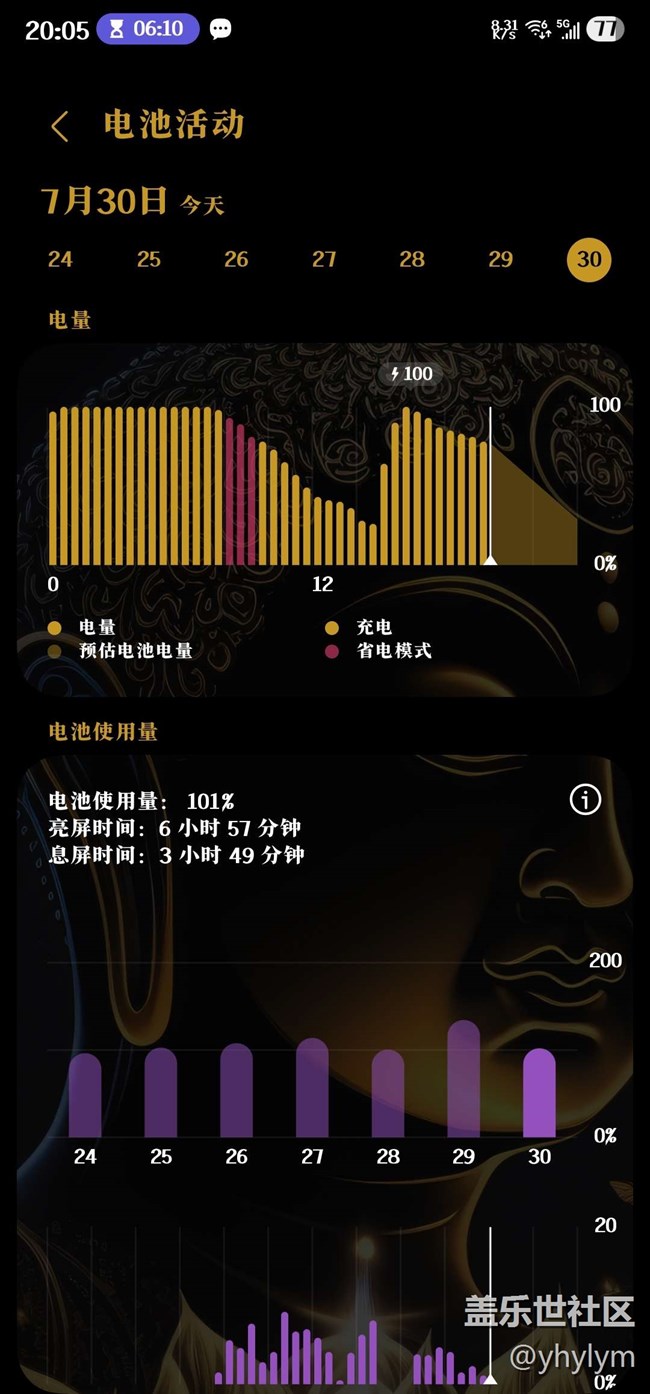Select today, date 30, in the date row
The image size is (650, 1394).
(589, 260)
